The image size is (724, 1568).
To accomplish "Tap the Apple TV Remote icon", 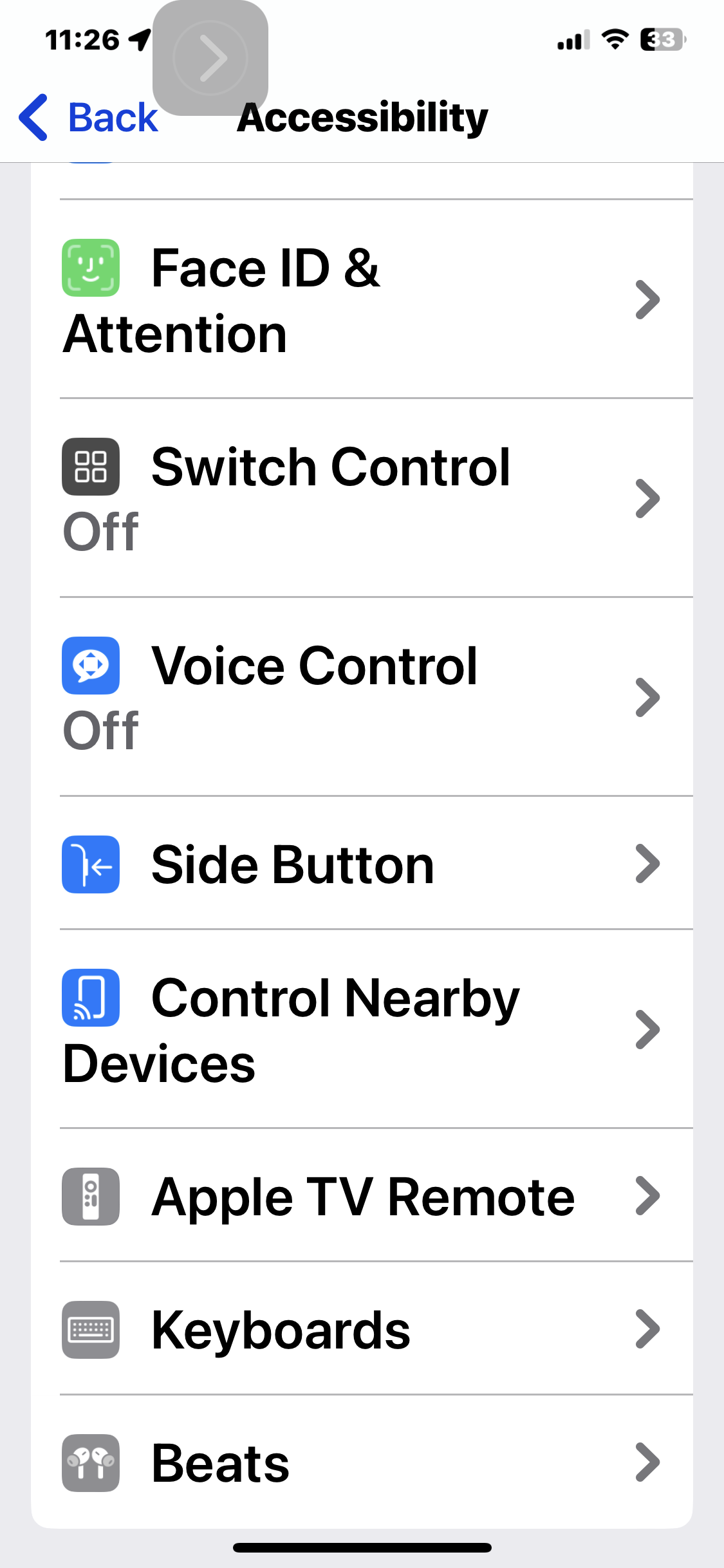I will (x=90, y=1196).
